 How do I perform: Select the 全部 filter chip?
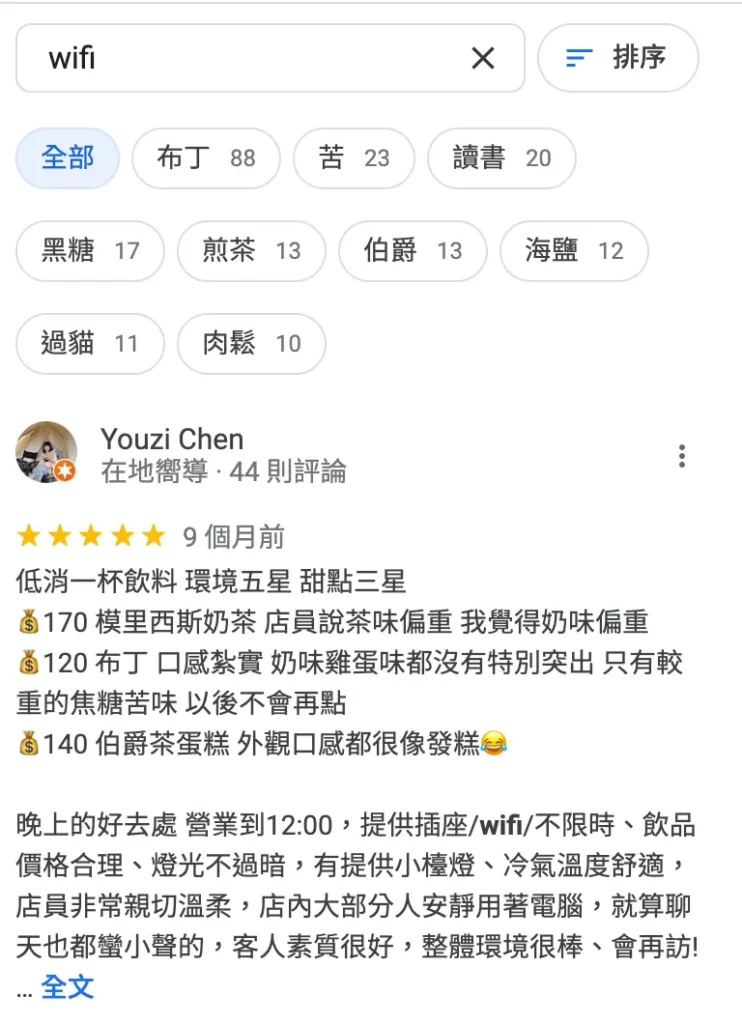(67, 158)
